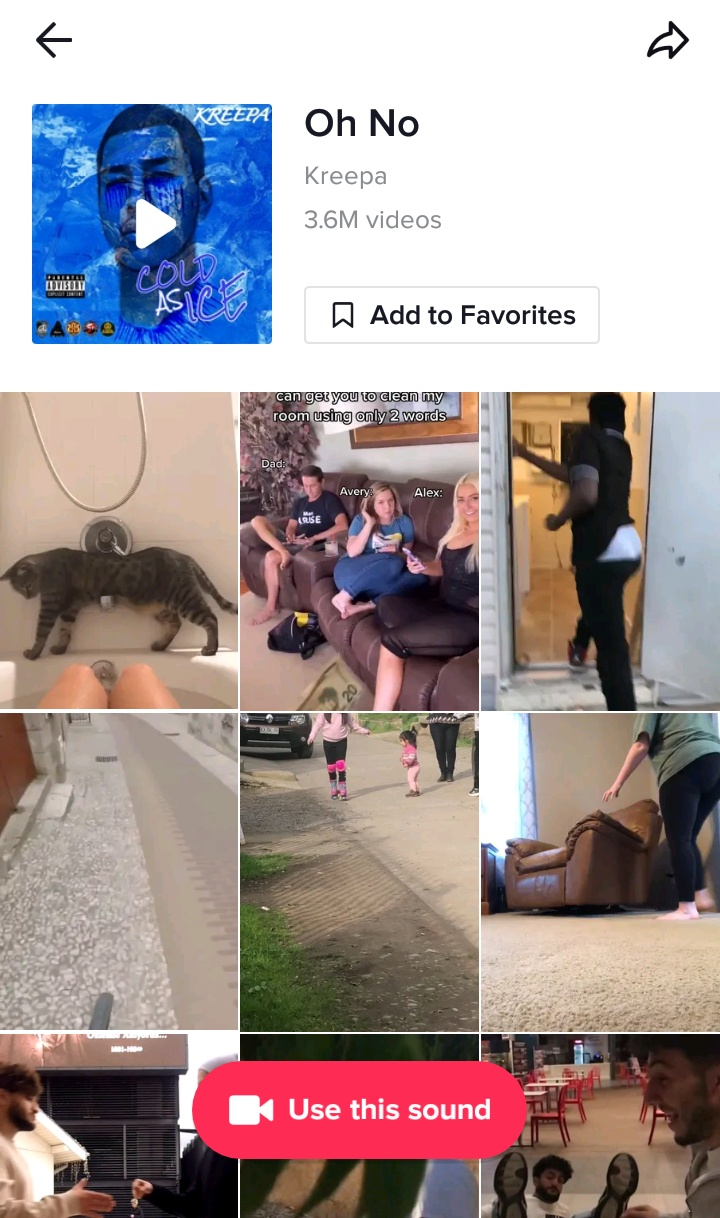Open the cat in bathtub video

118,550
